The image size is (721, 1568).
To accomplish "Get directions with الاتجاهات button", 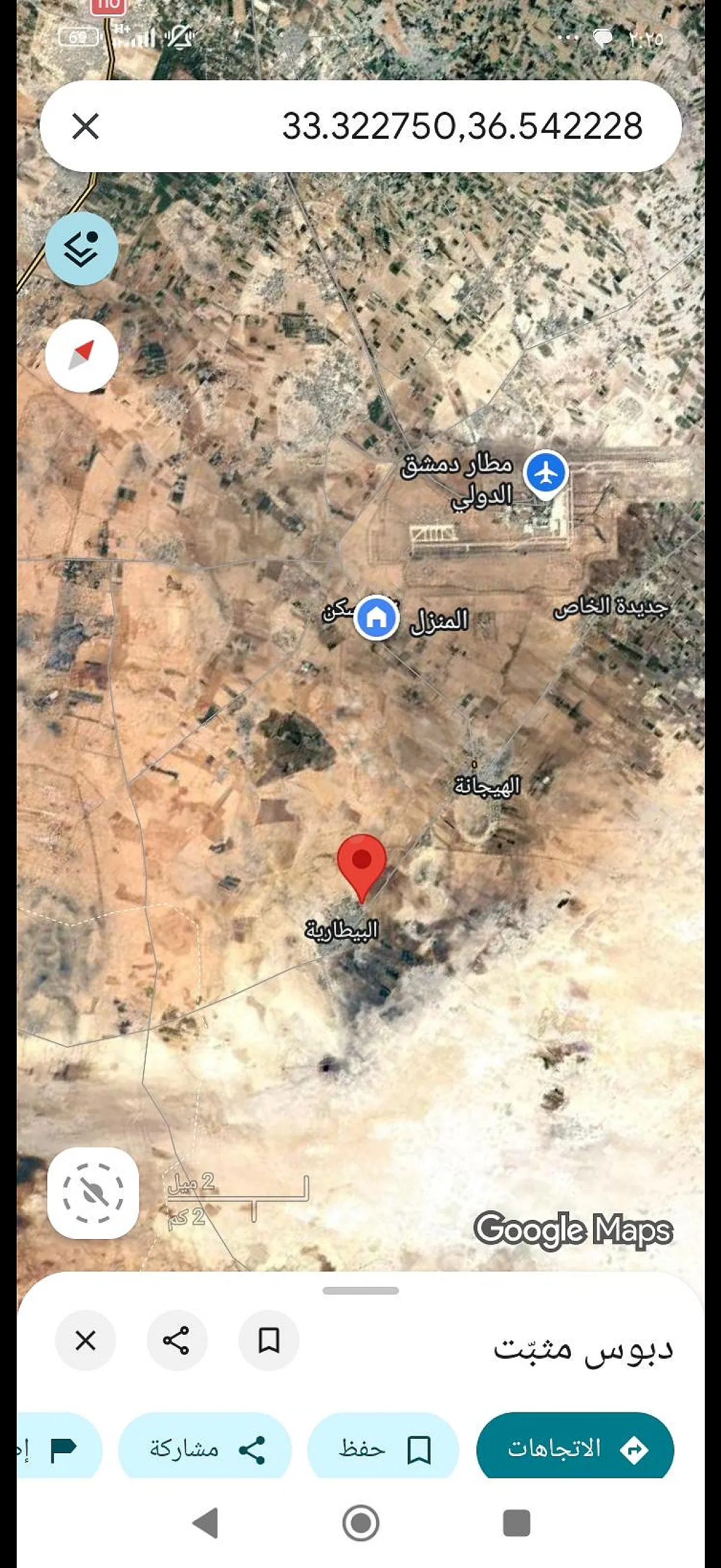I will [x=575, y=1448].
